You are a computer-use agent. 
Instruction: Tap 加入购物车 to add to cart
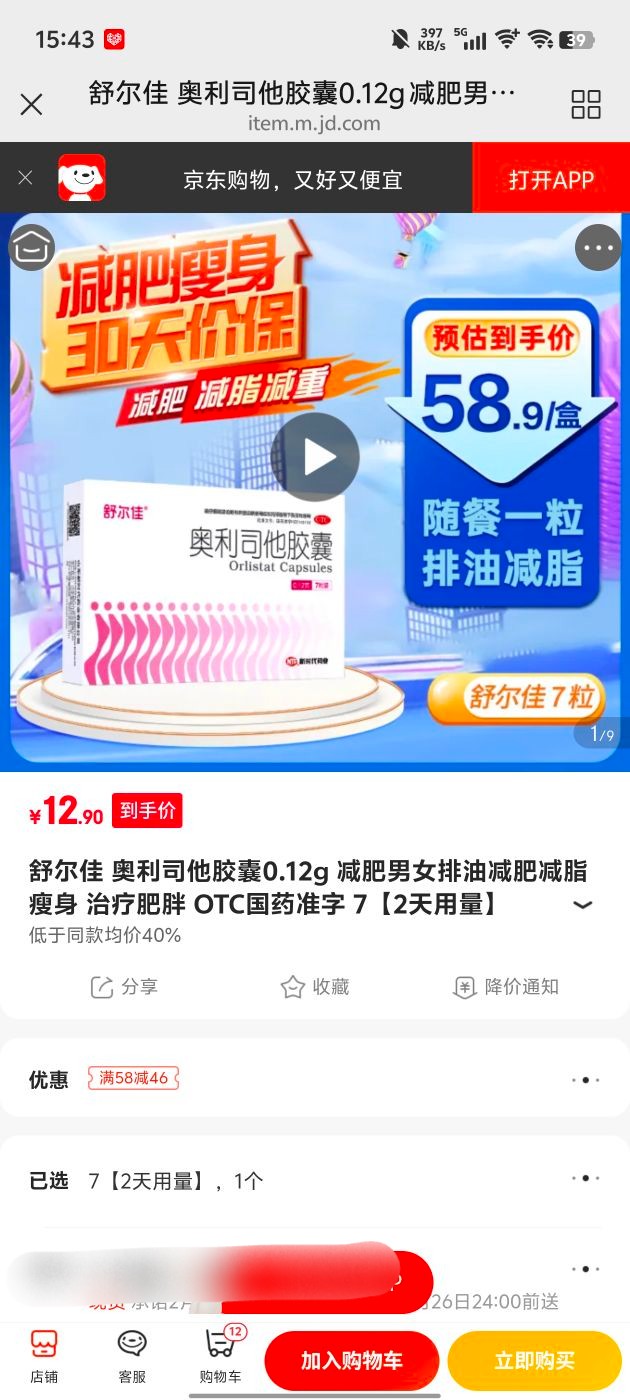(x=352, y=1361)
